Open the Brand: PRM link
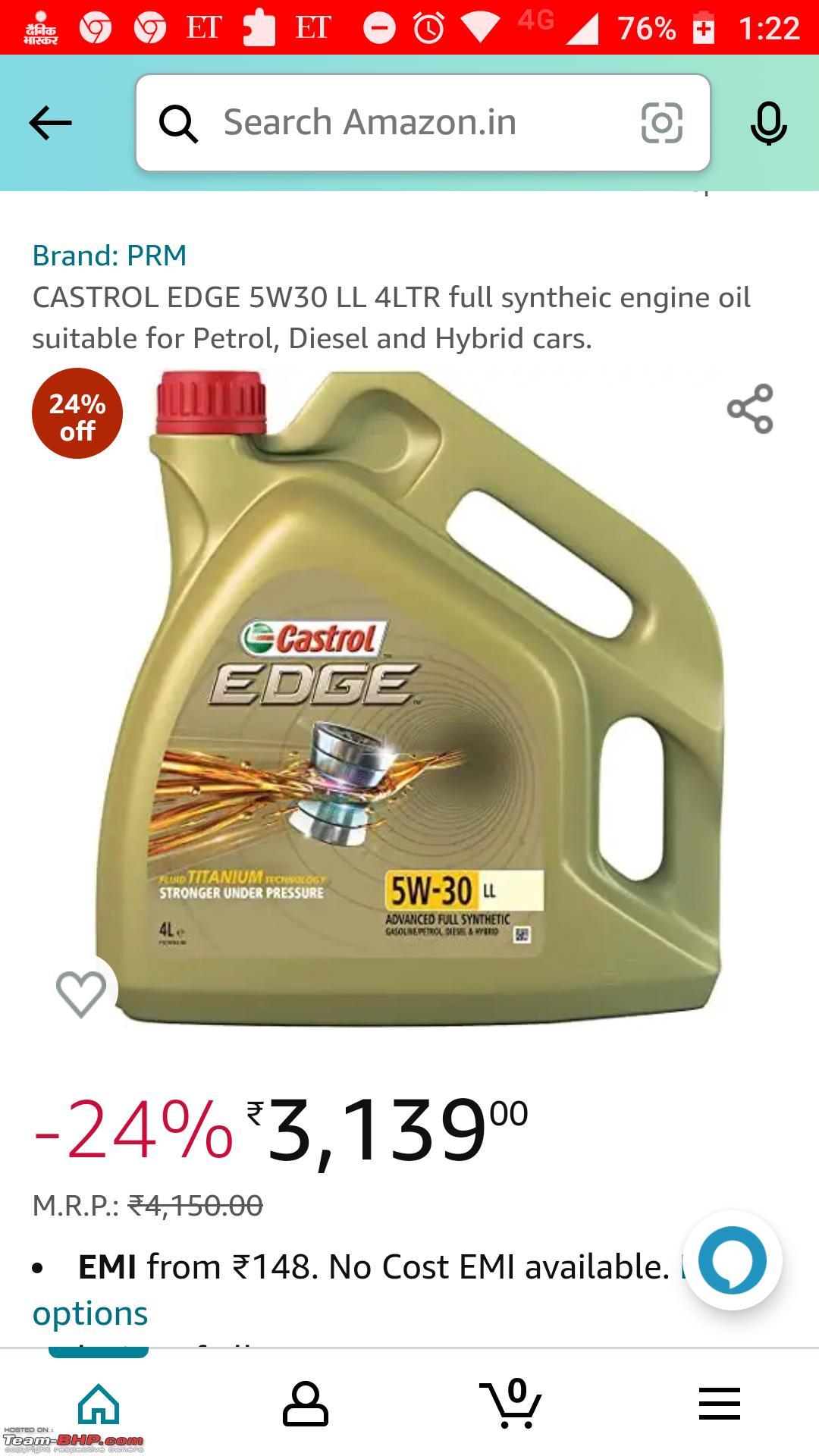This screenshot has width=819, height=1456. tap(109, 256)
